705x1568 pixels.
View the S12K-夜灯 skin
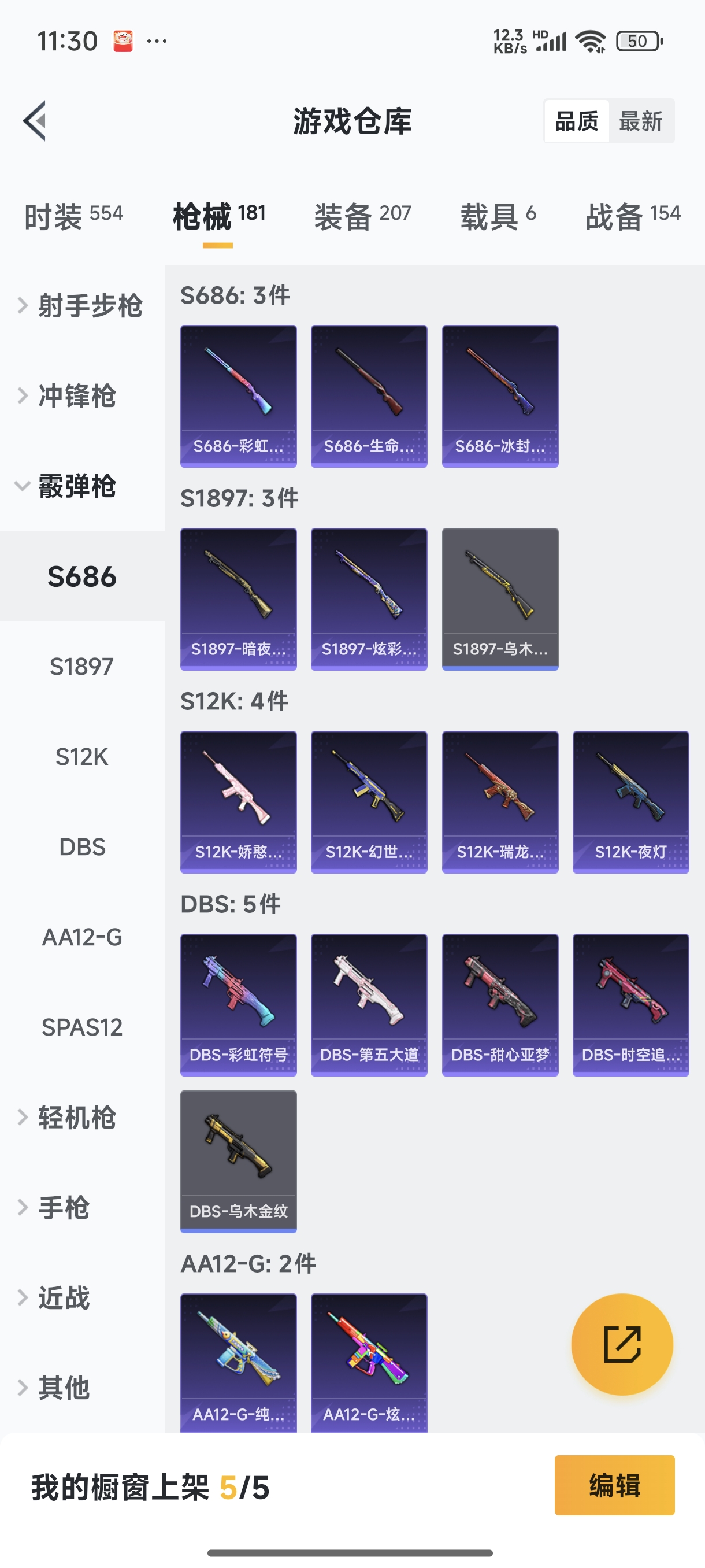point(631,802)
